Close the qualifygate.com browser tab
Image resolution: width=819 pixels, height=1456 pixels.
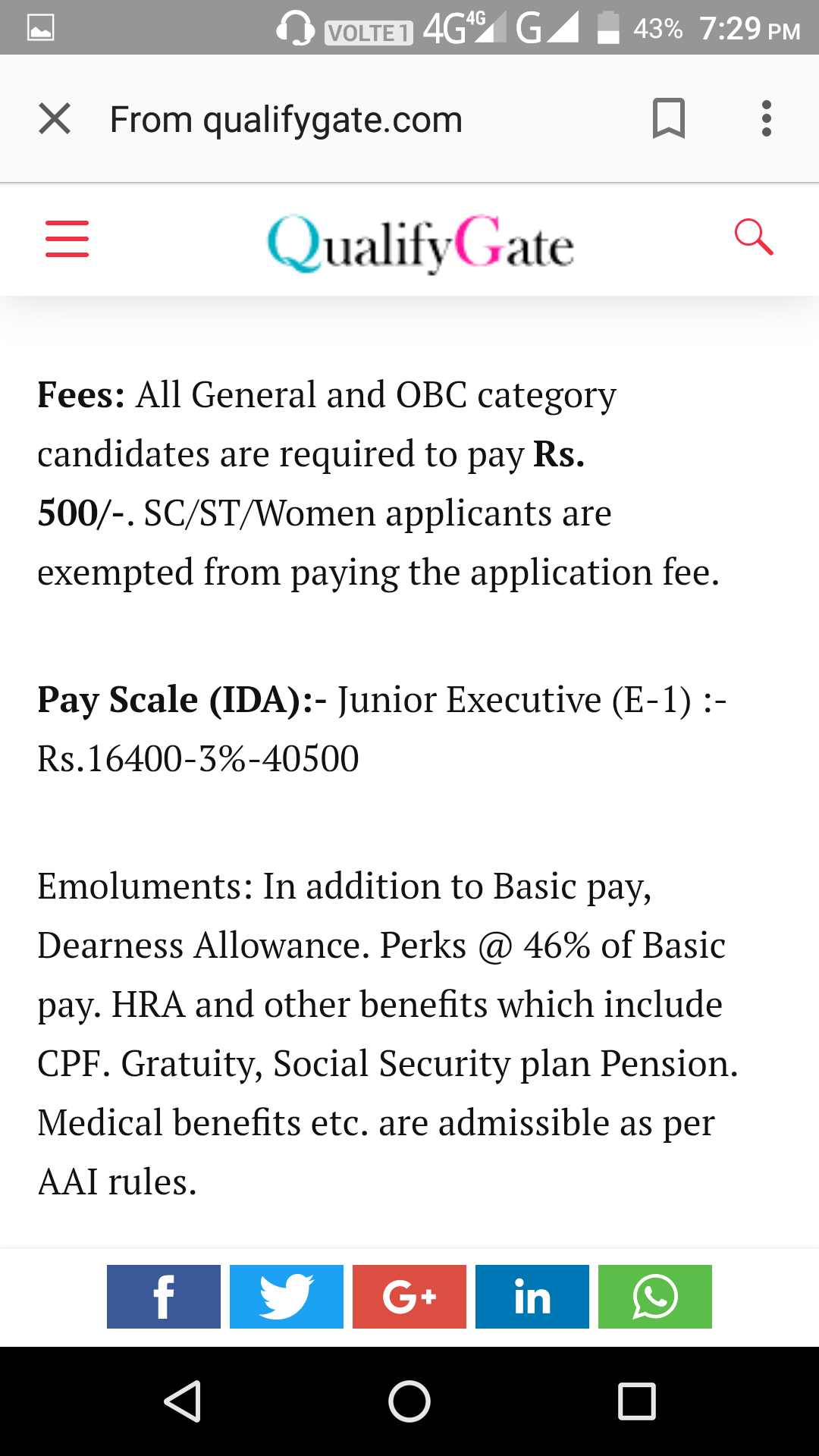pos(55,119)
